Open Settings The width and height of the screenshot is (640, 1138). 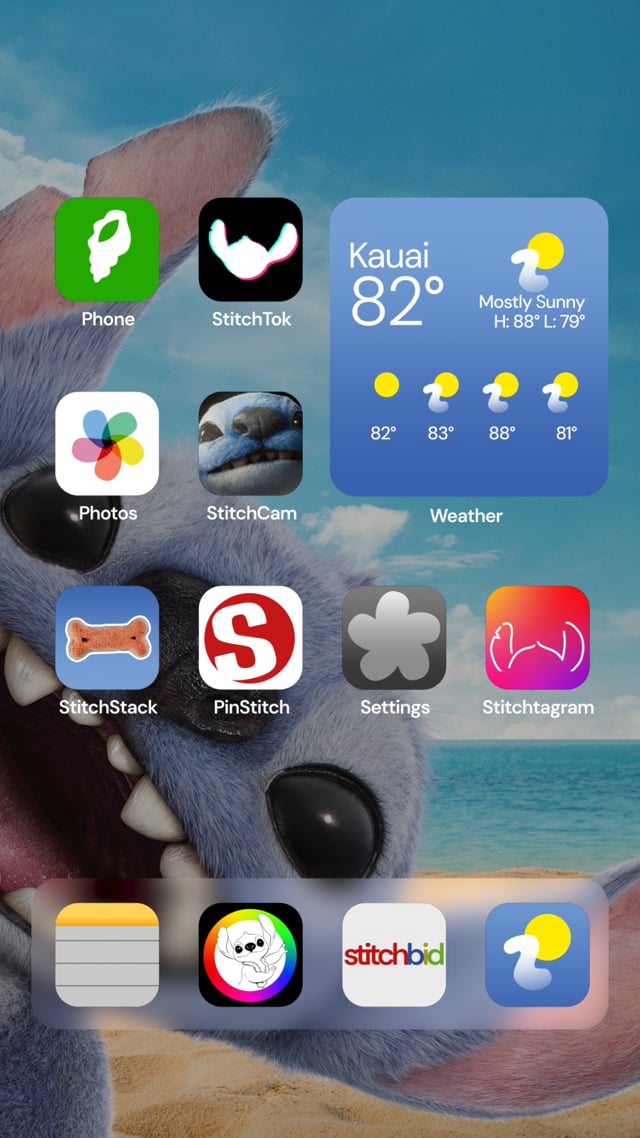point(394,638)
